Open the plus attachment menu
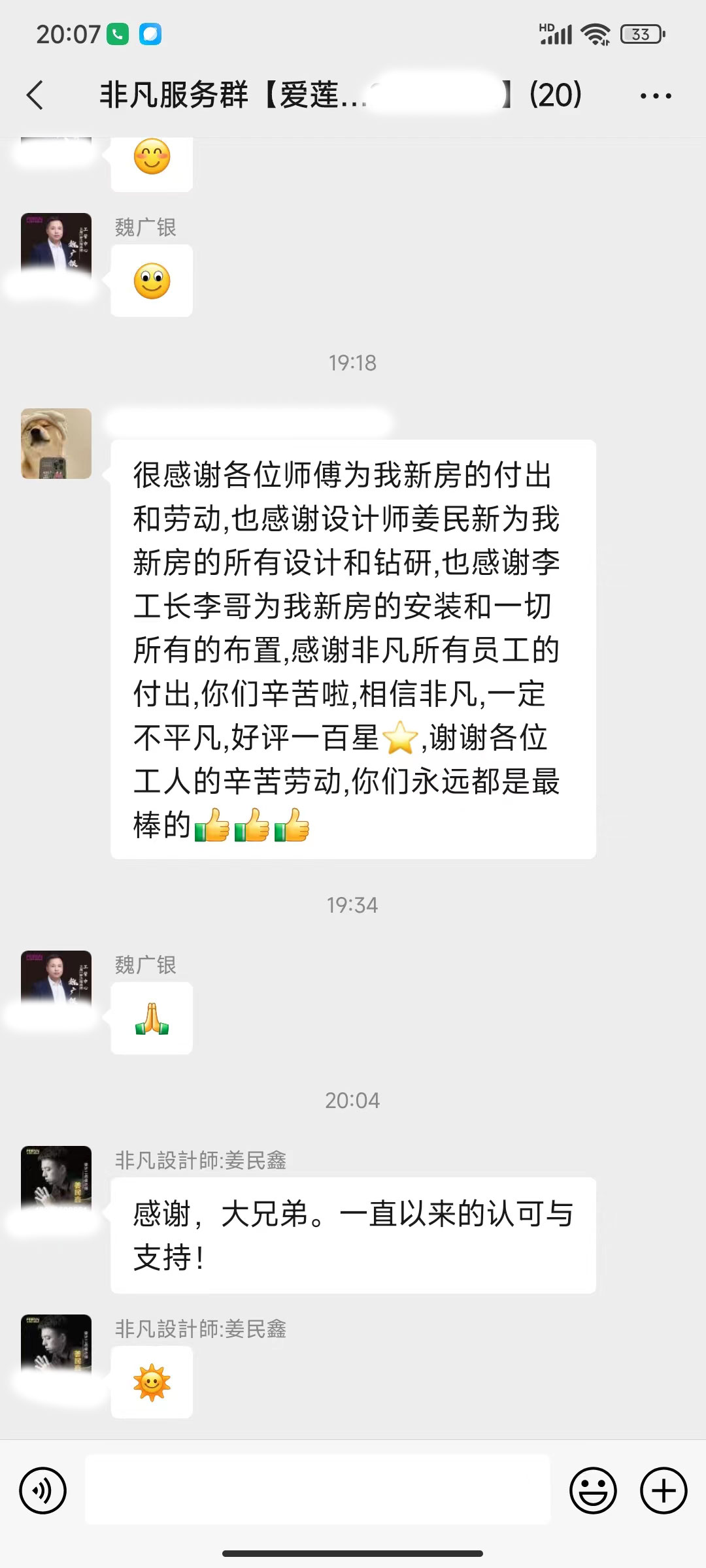Viewport: 706px width, 1568px height. tap(663, 1490)
